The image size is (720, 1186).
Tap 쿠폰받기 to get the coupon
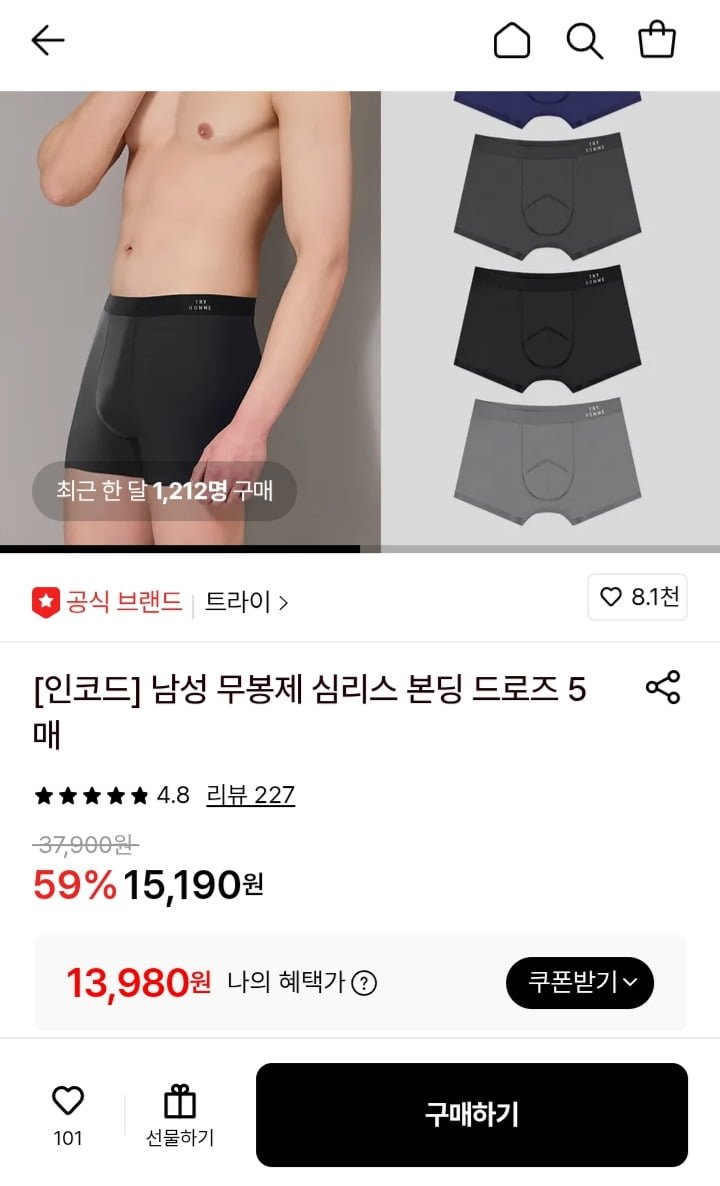(579, 983)
